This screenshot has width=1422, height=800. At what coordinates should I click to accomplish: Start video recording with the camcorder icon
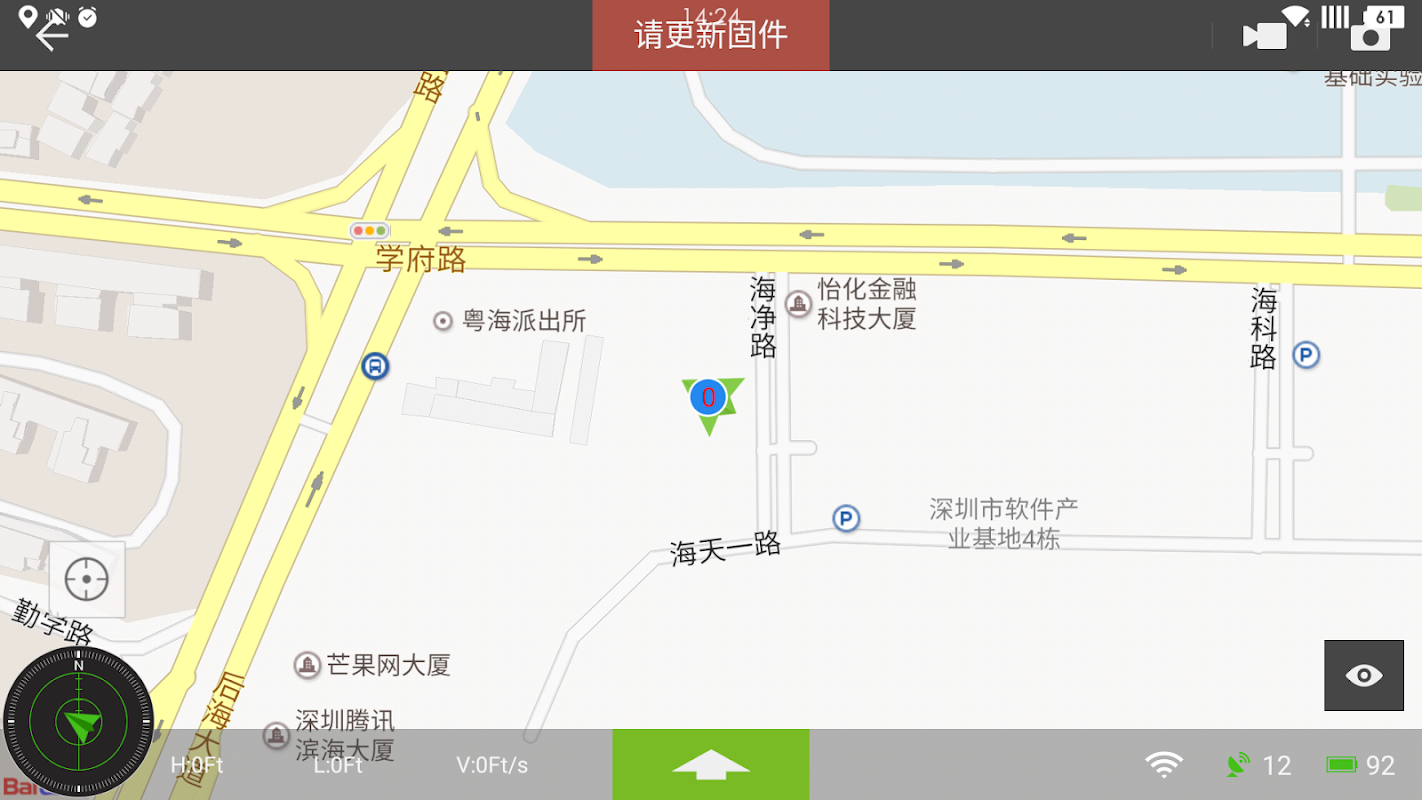coord(1264,36)
